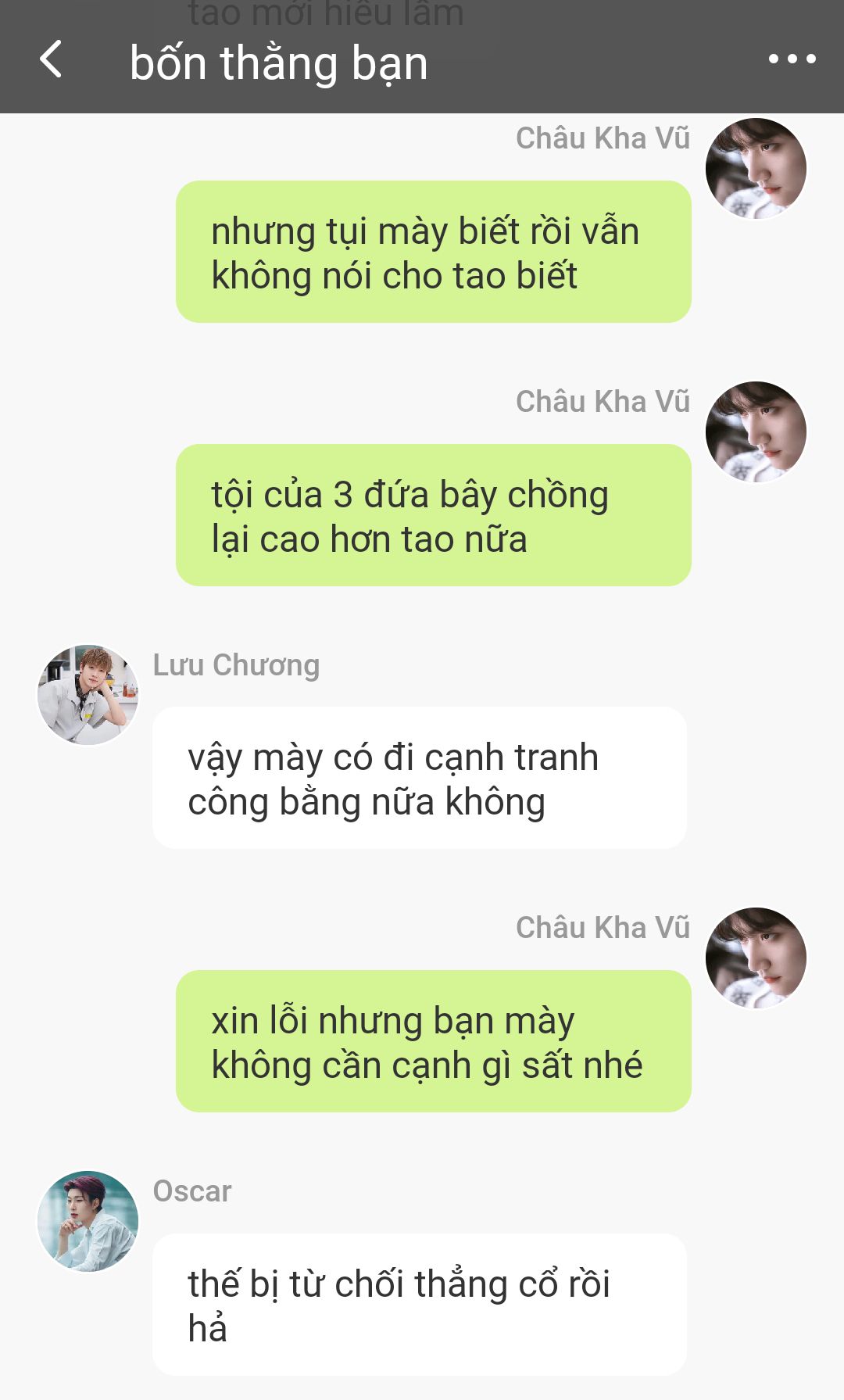View Oscar's profile avatar
The width and height of the screenshot is (844, 1400).
coord(88,1221)
